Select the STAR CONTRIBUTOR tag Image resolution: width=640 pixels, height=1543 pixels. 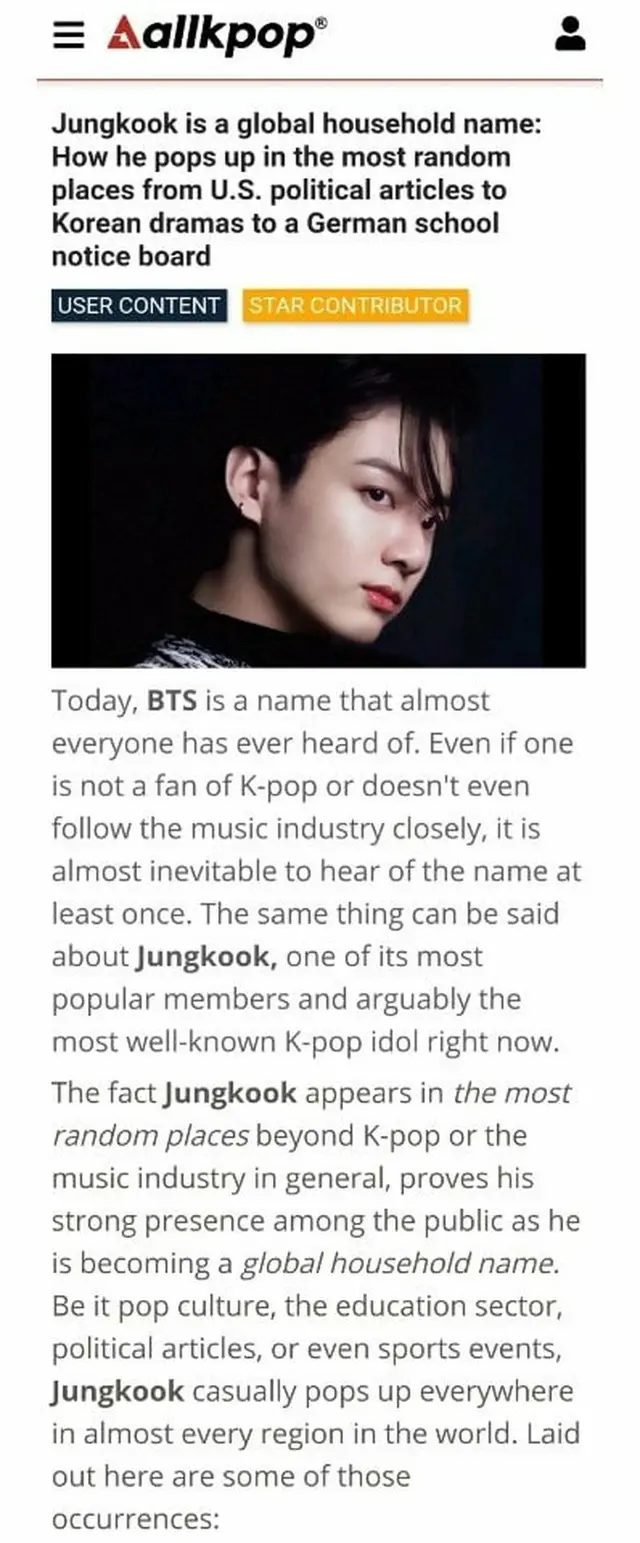pyautogui.click(x=355, y=306)
